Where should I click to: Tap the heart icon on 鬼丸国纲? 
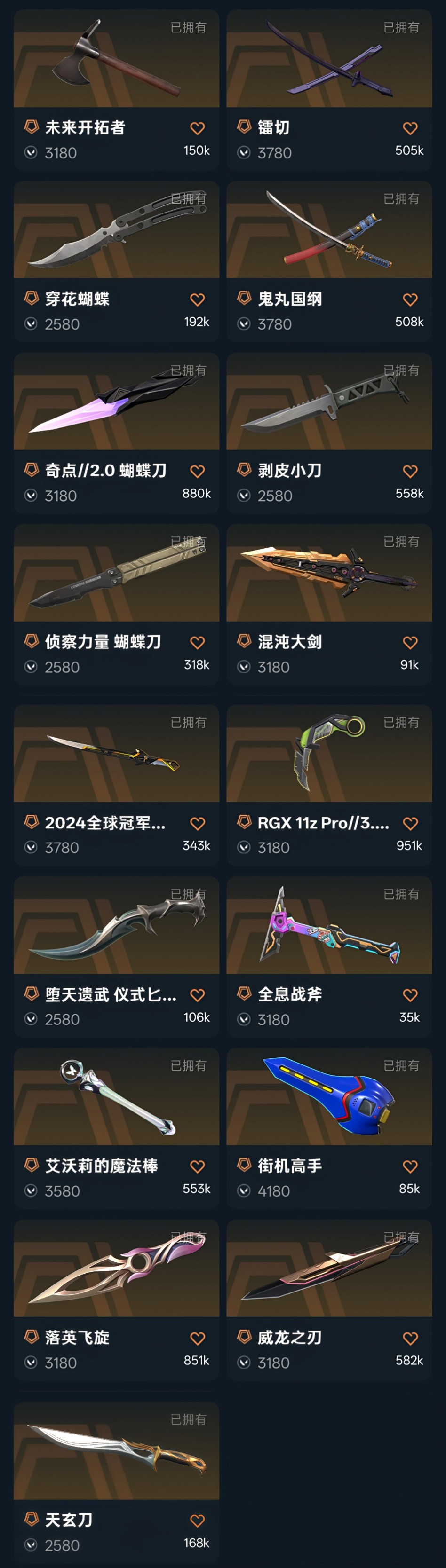pos(410,299)
